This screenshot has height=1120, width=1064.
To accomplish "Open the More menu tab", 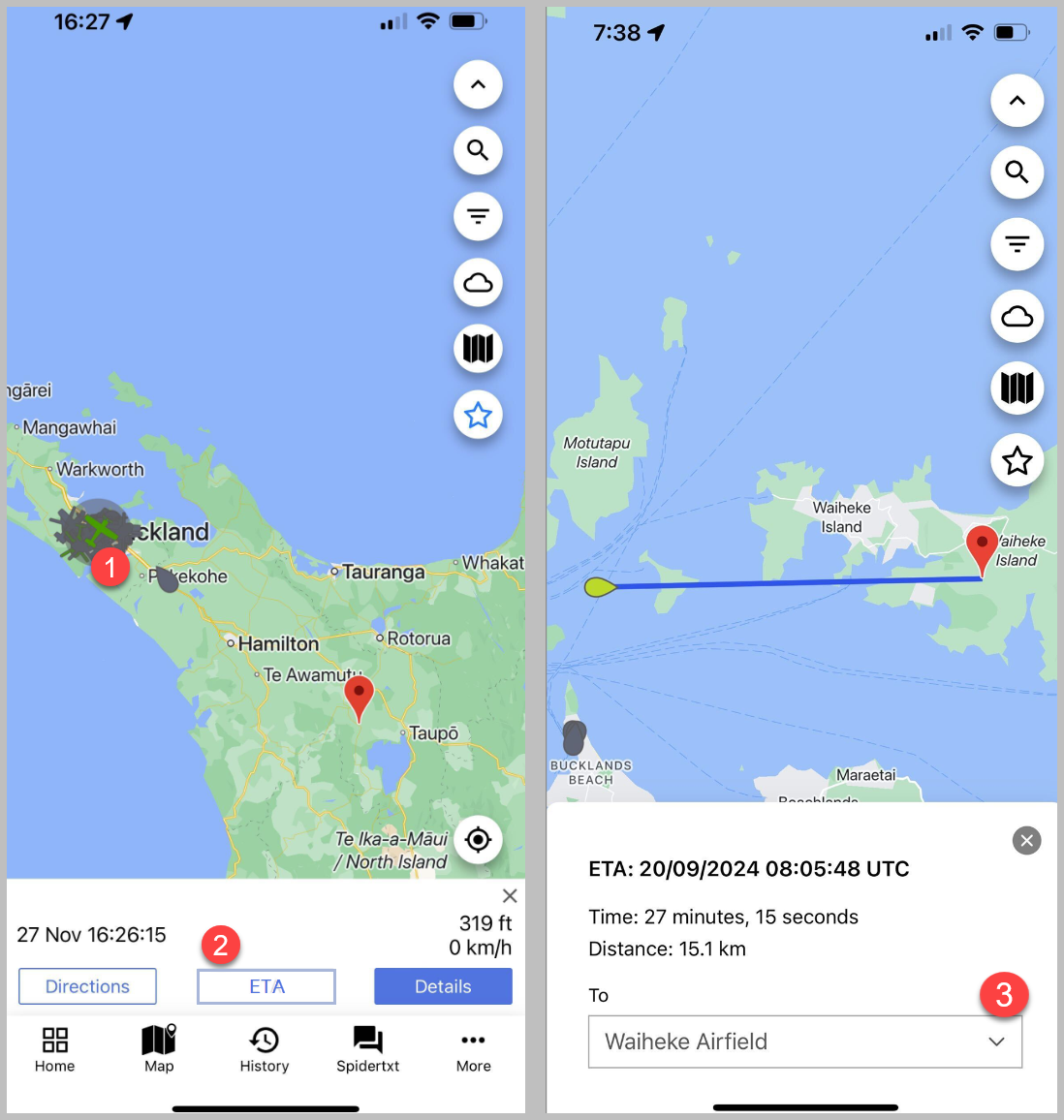I will click(x=473, y=1049).
